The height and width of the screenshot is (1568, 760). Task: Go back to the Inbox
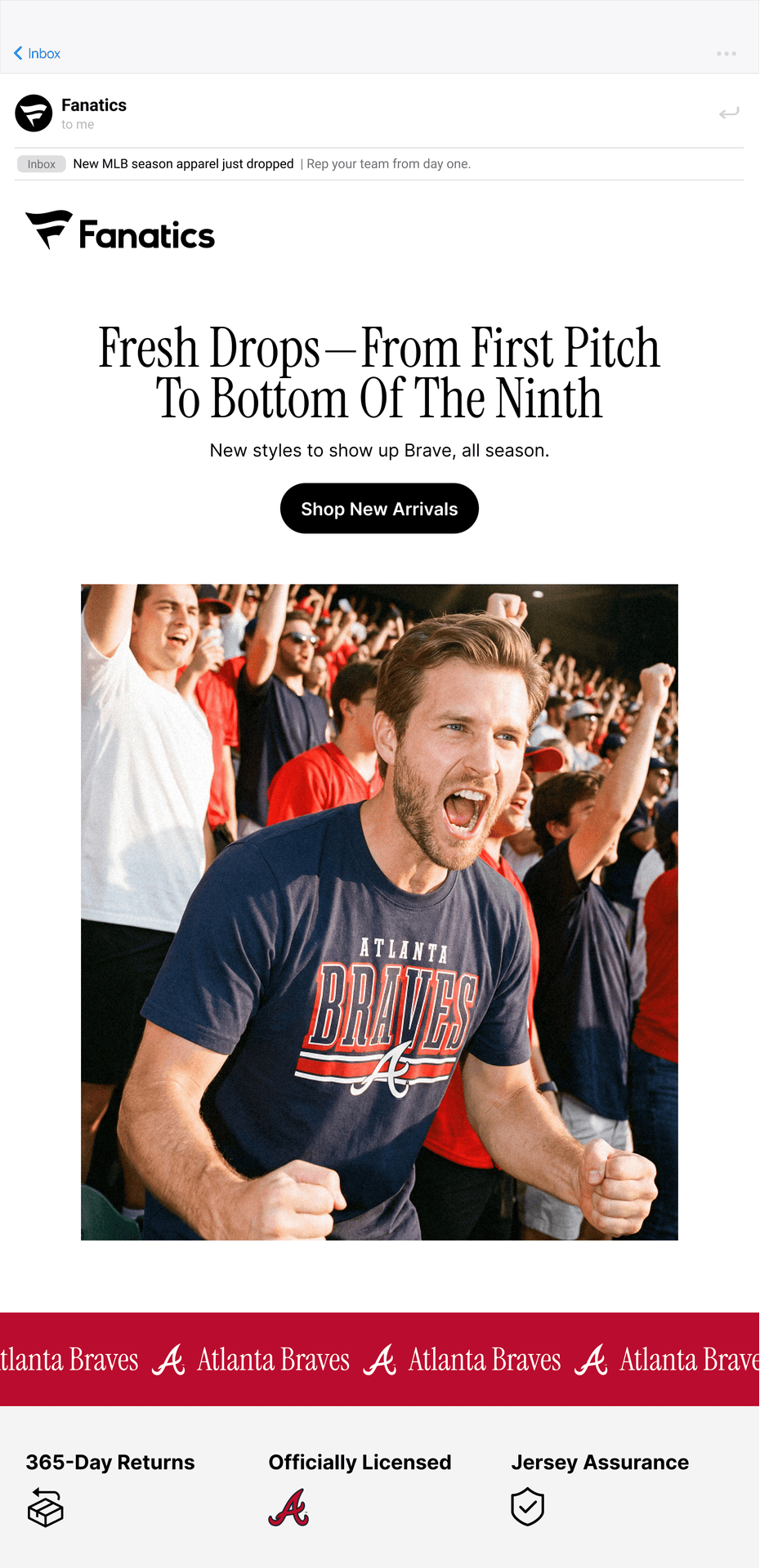pos(37,53)
